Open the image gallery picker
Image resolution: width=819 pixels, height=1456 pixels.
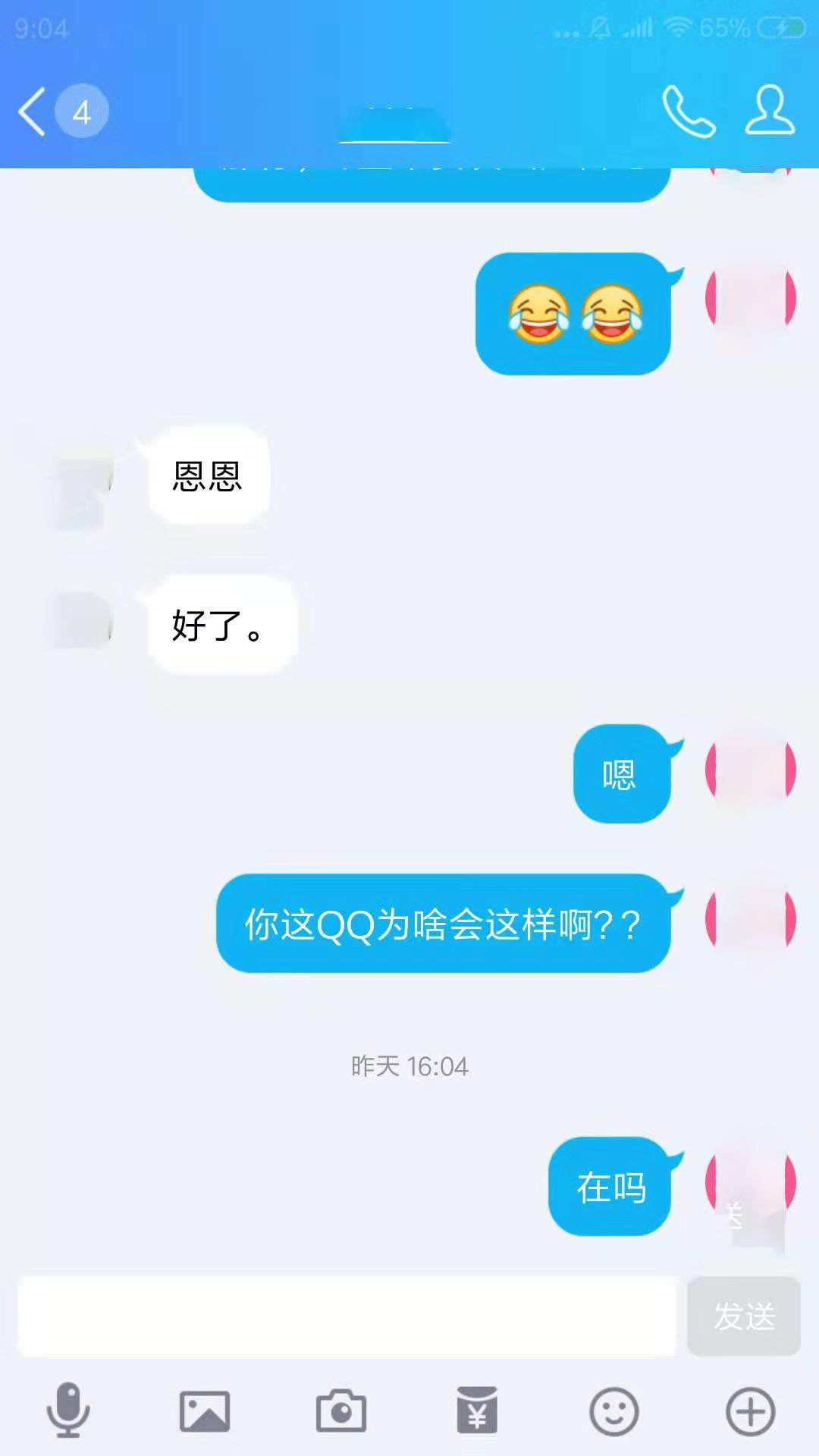point(205,1411)
